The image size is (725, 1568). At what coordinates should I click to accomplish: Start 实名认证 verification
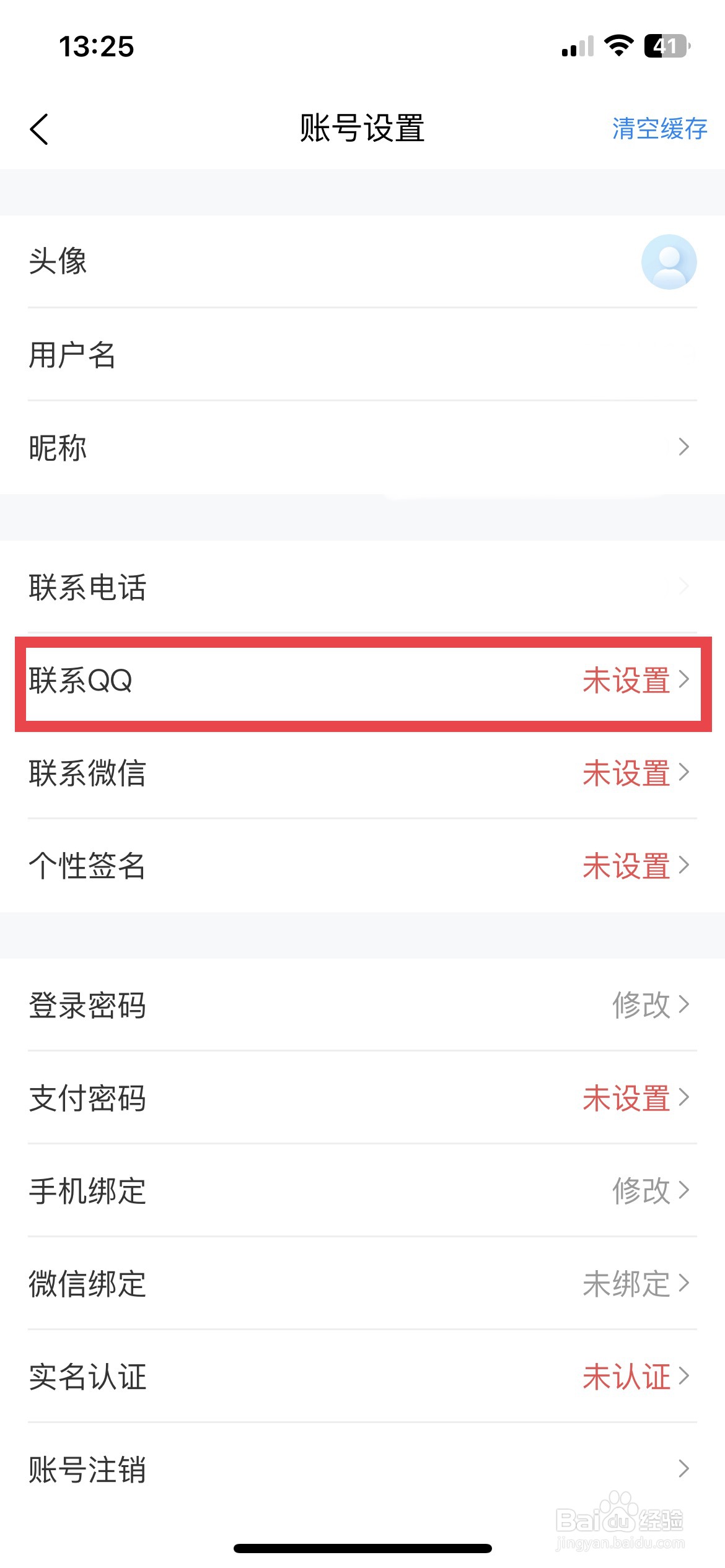[362, 1376]
